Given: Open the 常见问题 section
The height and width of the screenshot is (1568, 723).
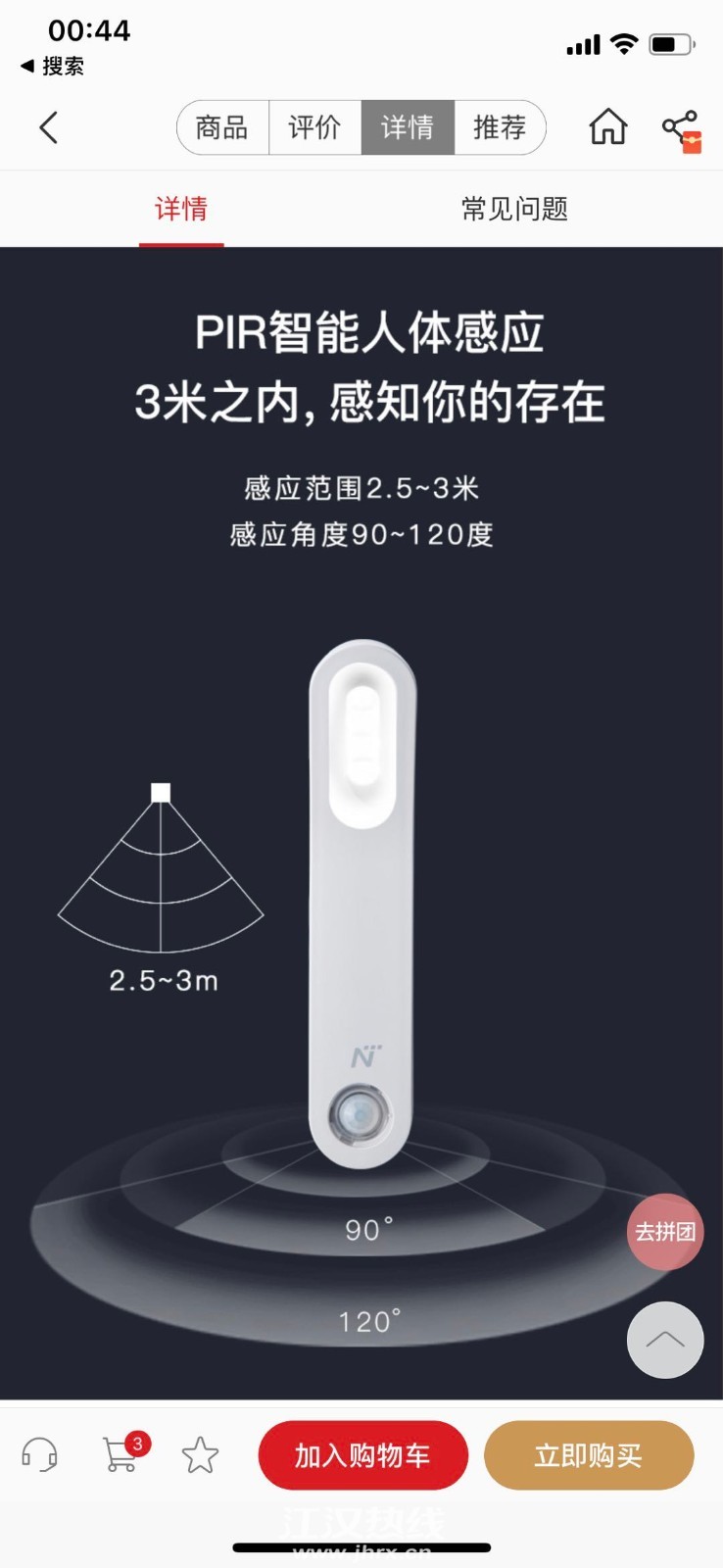Looking at the screenshot, I should pyautogui.click(x=514, y=209).
